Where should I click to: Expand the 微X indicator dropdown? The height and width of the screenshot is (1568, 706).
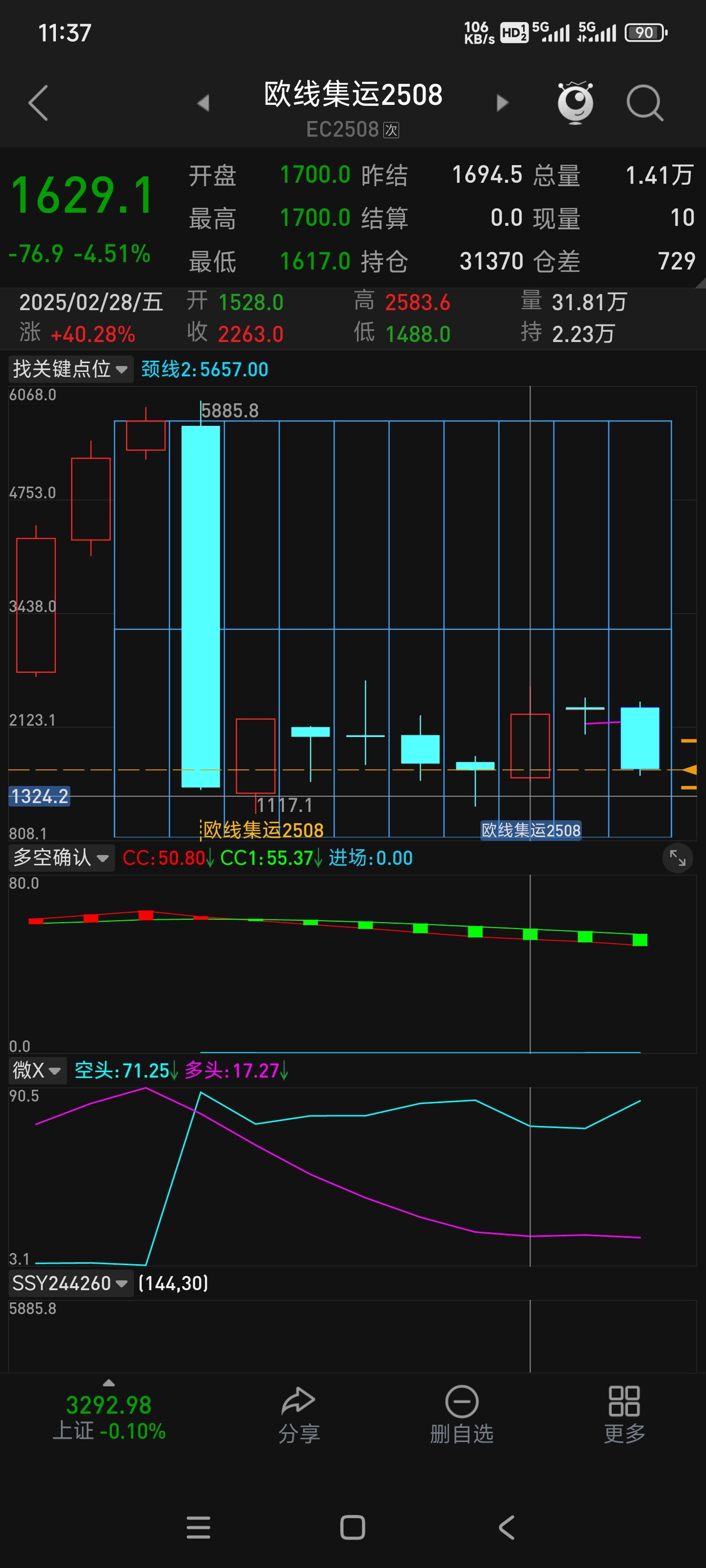(37, 1070)
